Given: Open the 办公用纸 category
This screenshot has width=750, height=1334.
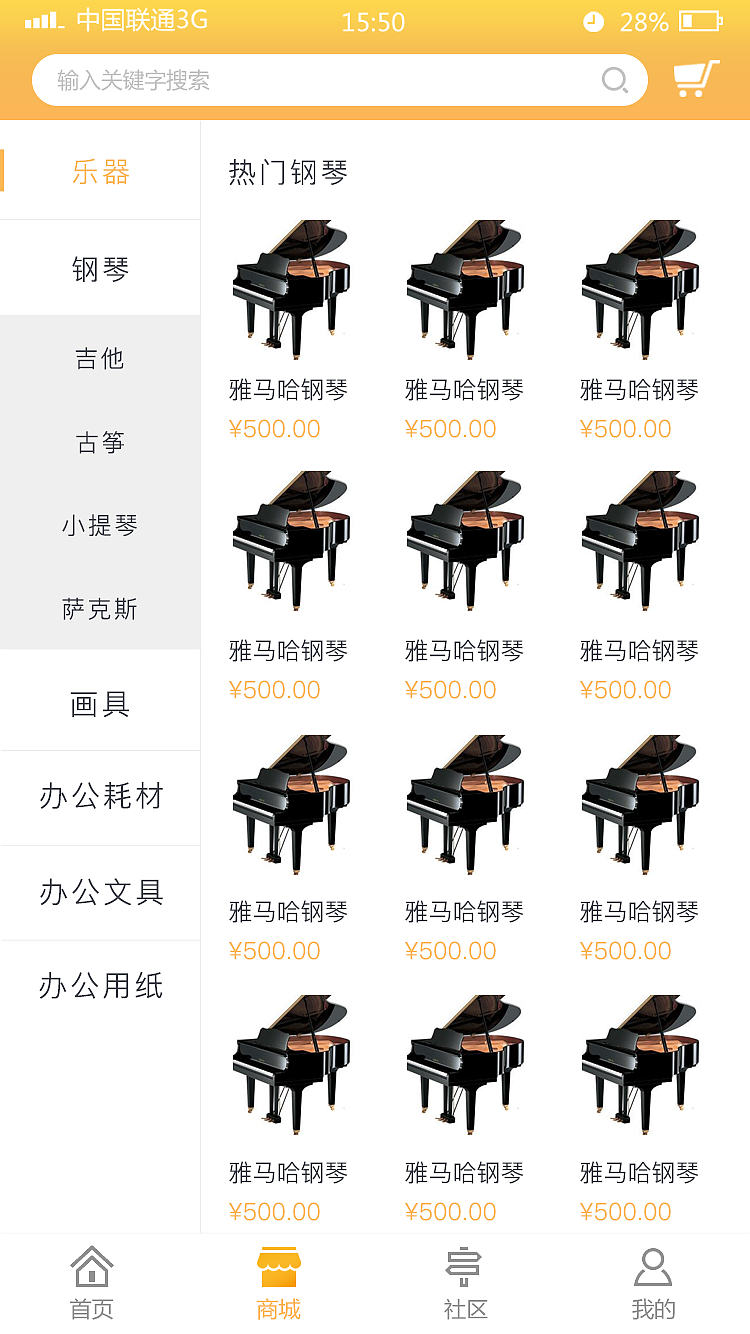Looking at the screenshot, I should pyautogui.click(x=100, y=986).
